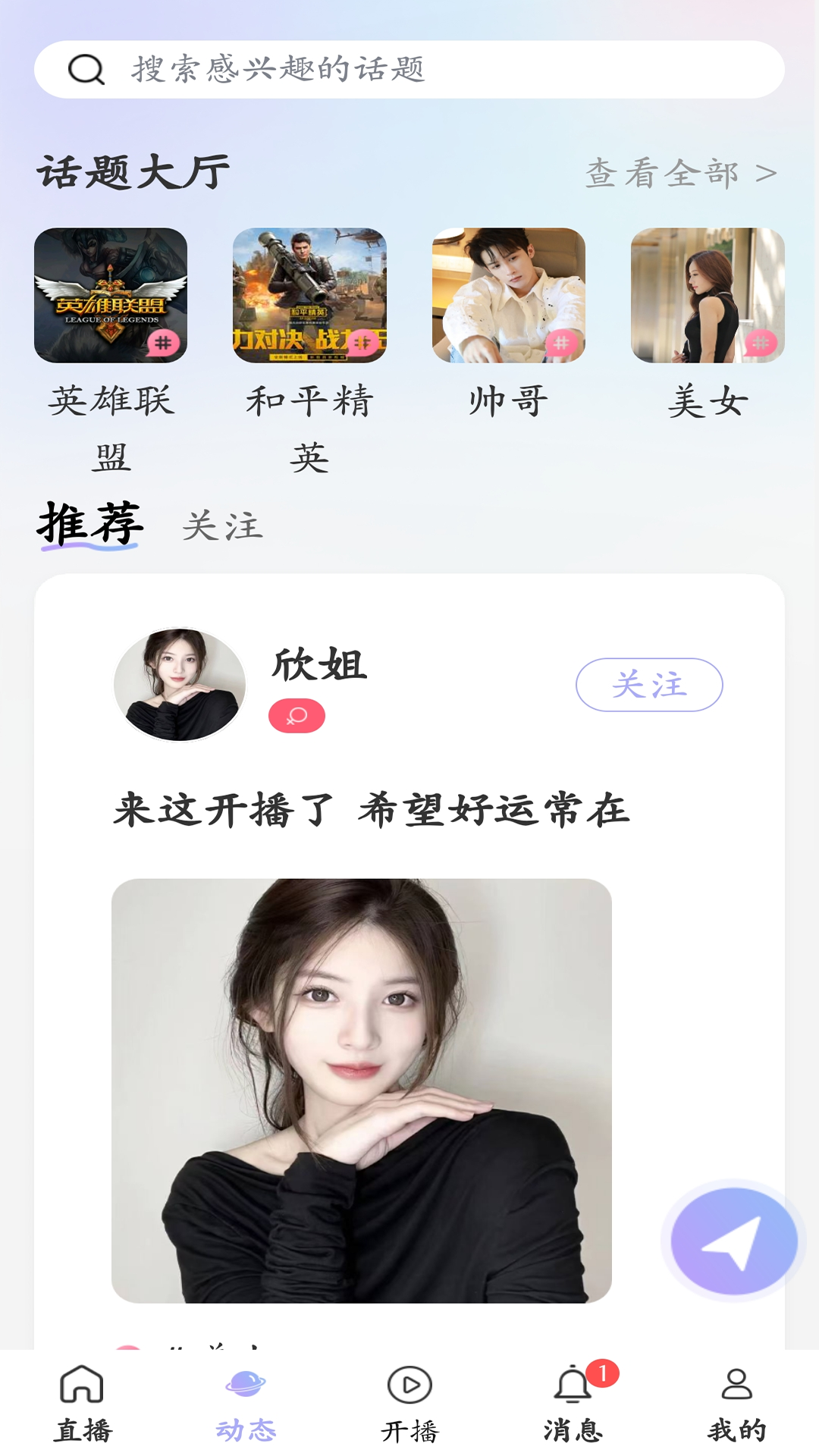Select the 直播 home icon

click(x=82, y=1380)
